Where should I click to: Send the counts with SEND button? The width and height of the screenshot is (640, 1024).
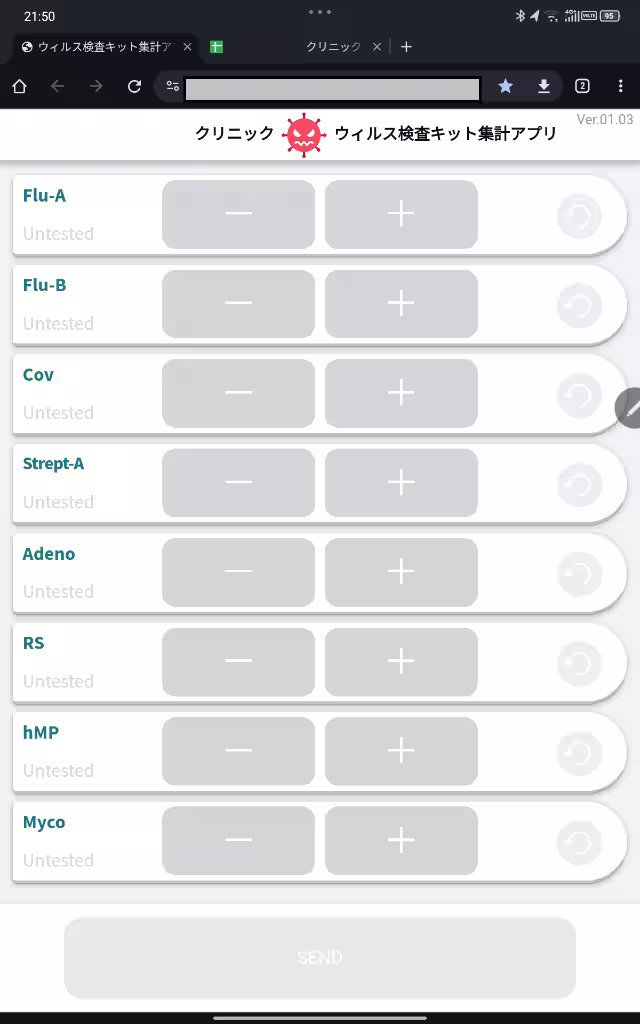pos(320,958)
